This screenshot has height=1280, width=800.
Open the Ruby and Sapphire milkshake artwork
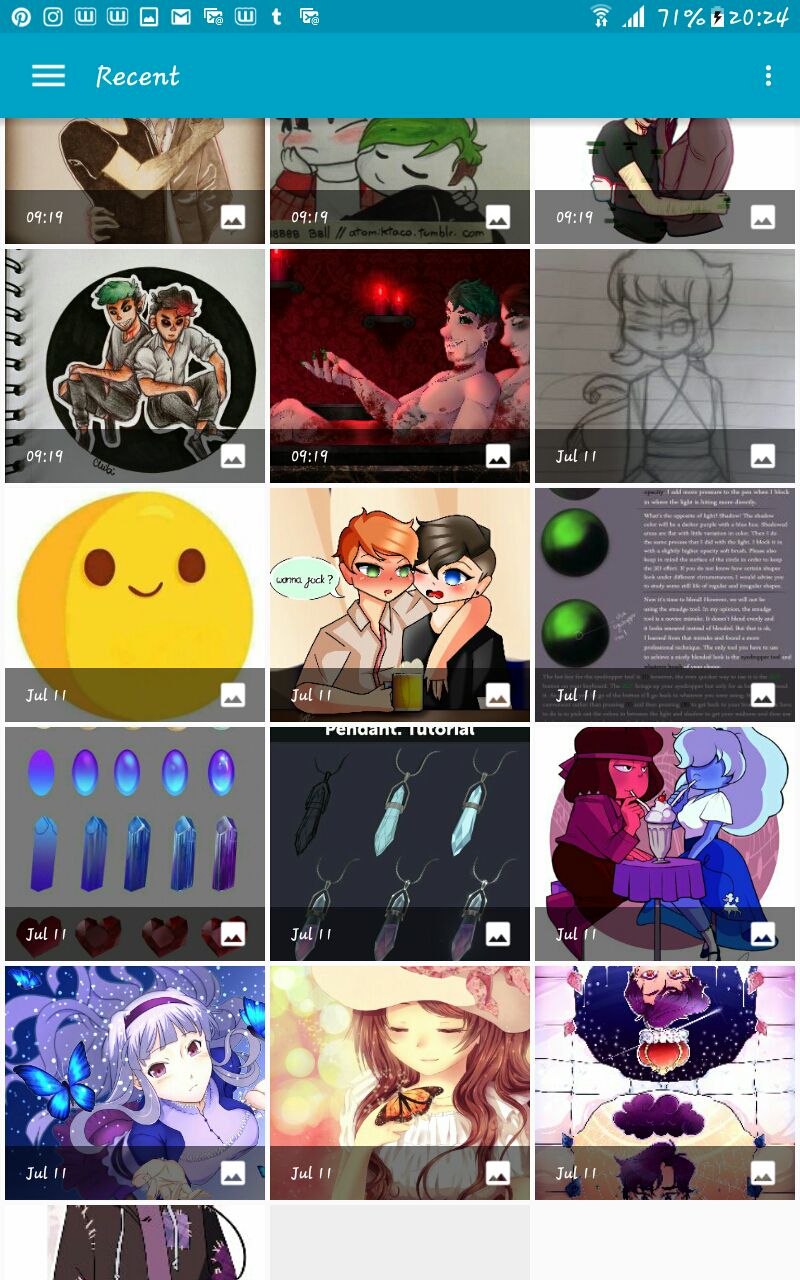click(x=665, y=844)
